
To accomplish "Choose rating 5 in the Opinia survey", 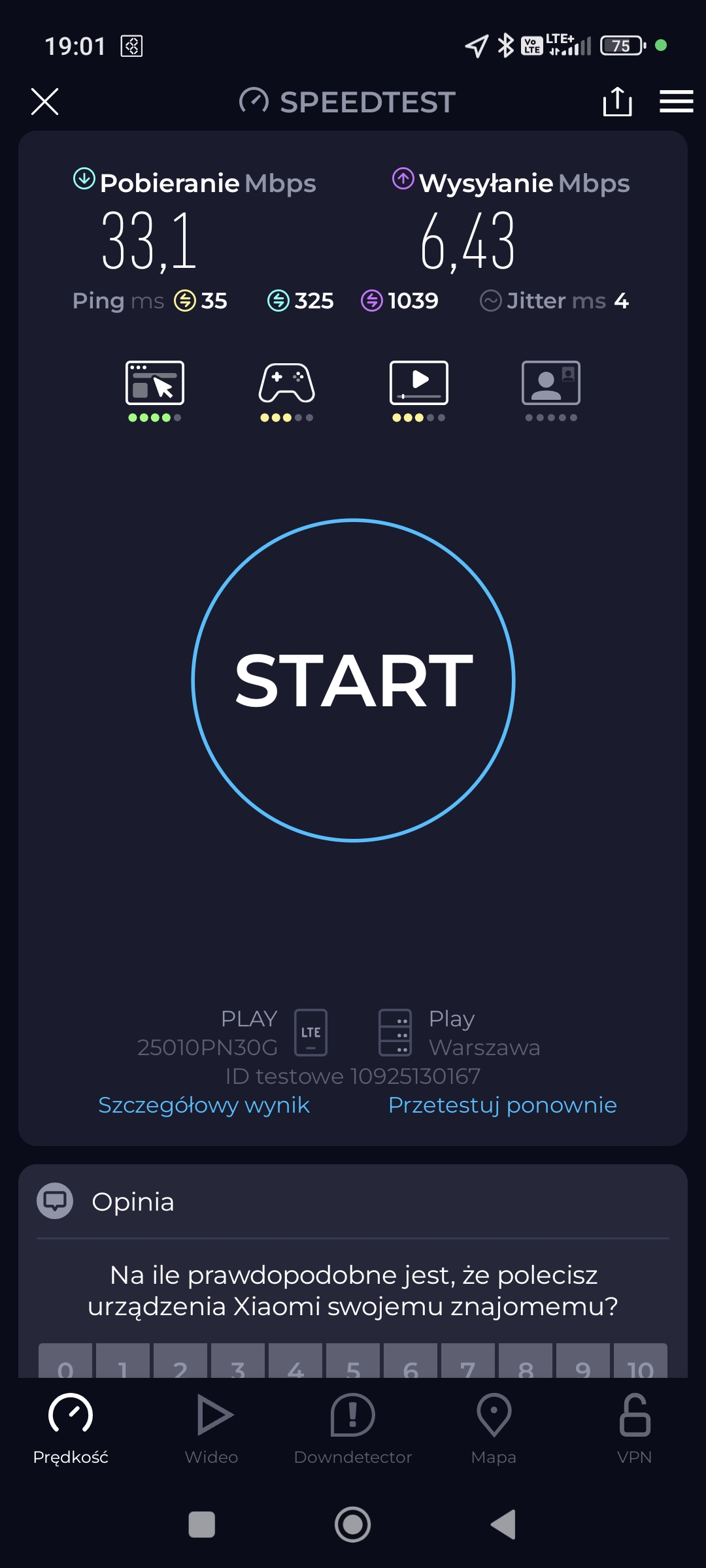I will (353, 1363).
